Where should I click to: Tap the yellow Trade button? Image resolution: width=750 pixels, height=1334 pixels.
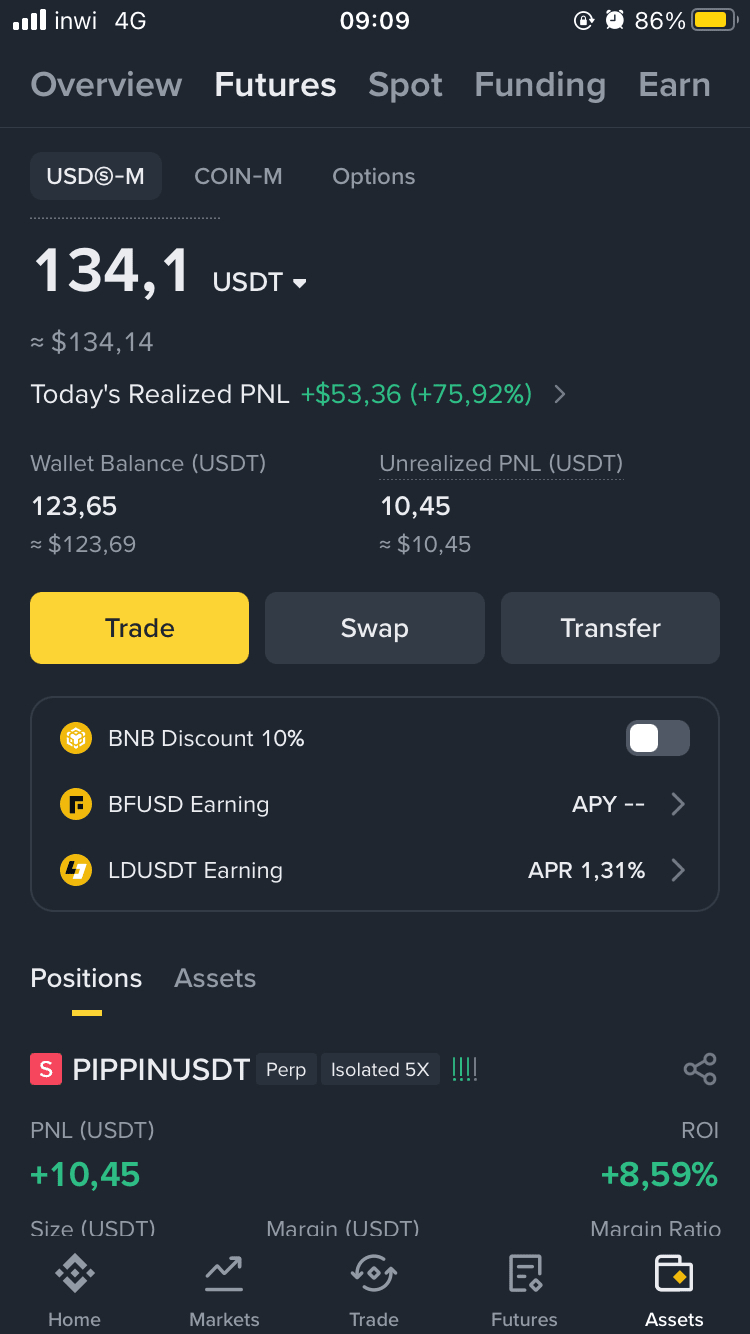click(139, 628)
